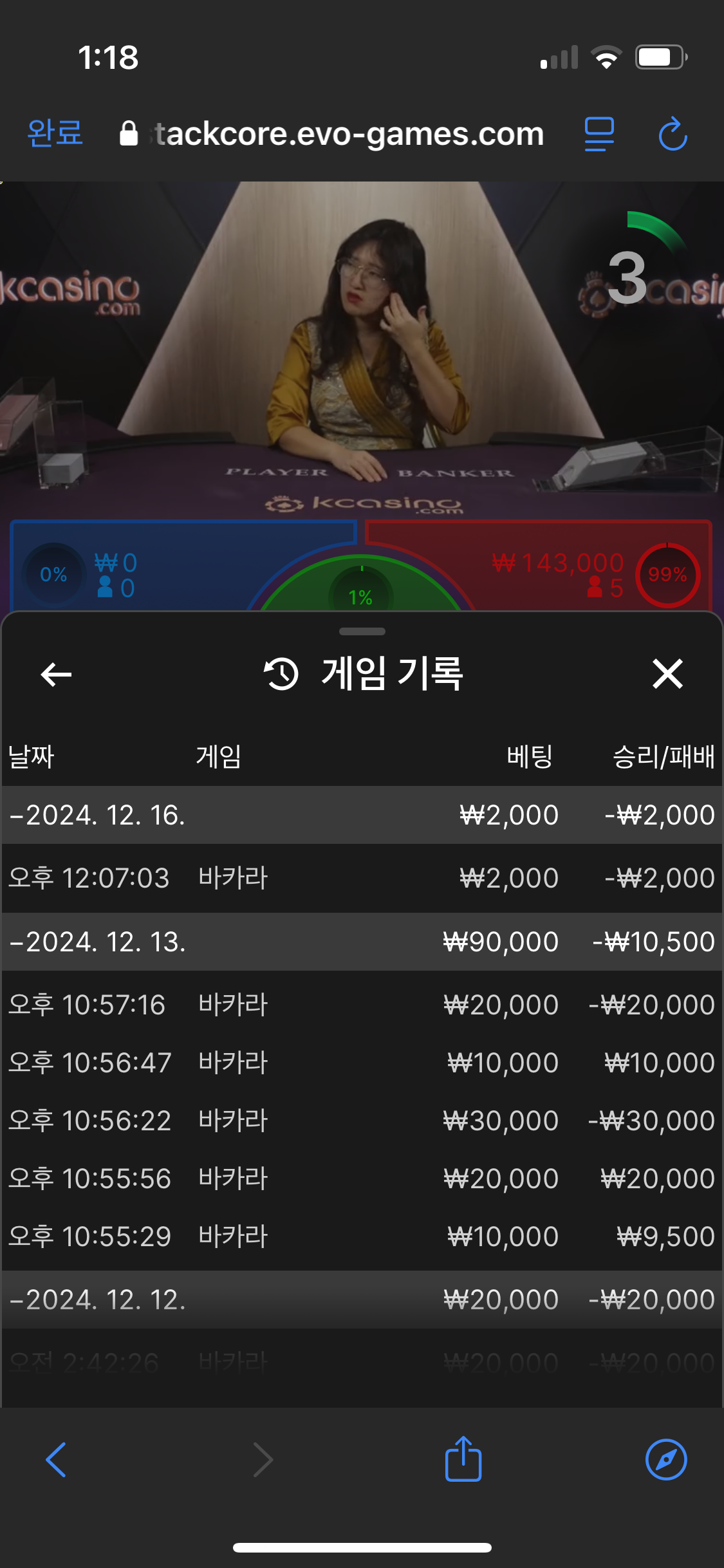Viewport: 724px width, 1568px height.
Task: Open the 오후 12:07:03 baccarat record
Action: (360, 878)
